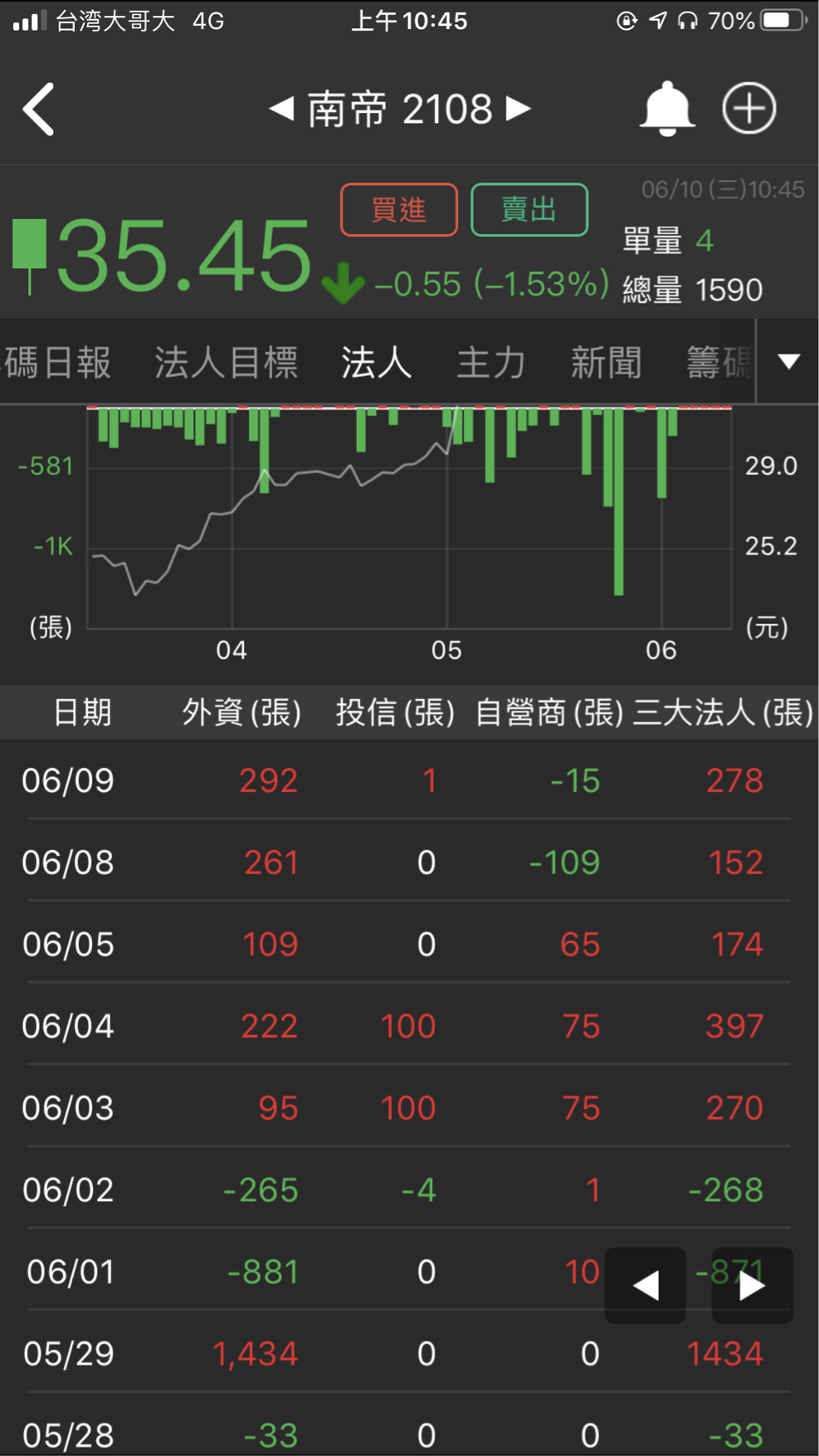
Task: Open the price alert bell
Action: click(x=666, y=109)
